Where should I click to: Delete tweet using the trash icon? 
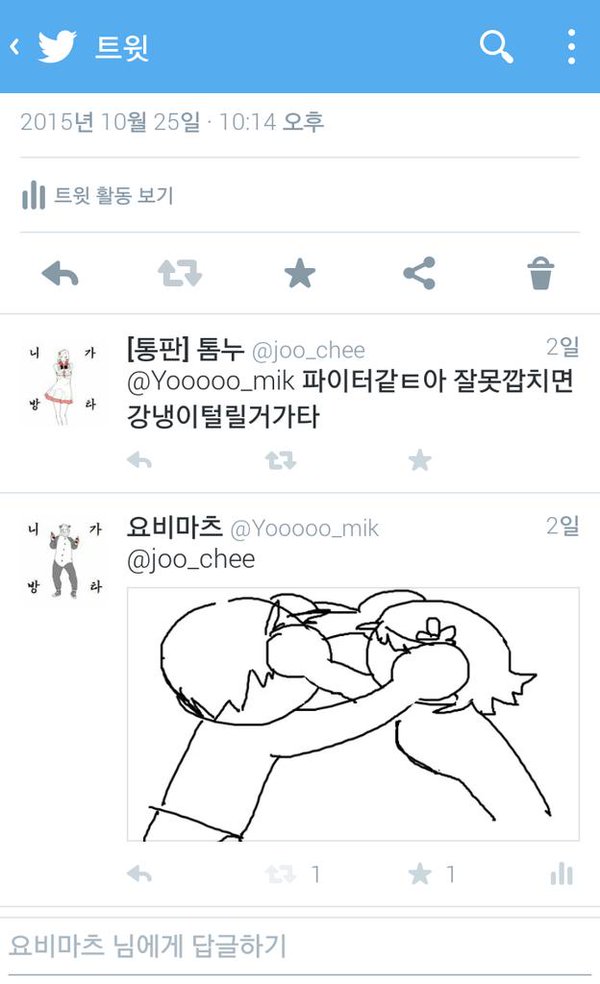(540, 273)
